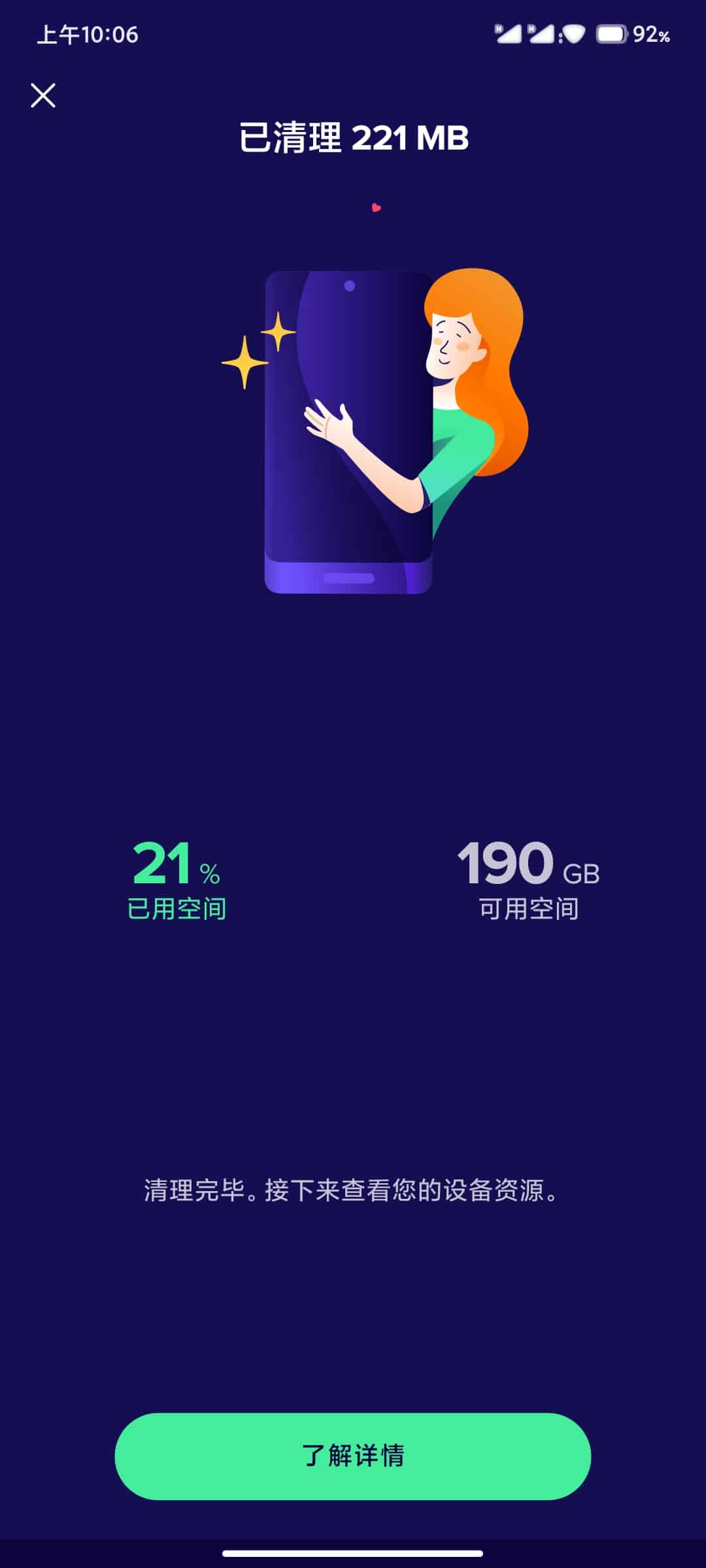Screen dimensions: 706x1568
Task: Close the cleaning result screen
Action: click(x=43, y=95)
